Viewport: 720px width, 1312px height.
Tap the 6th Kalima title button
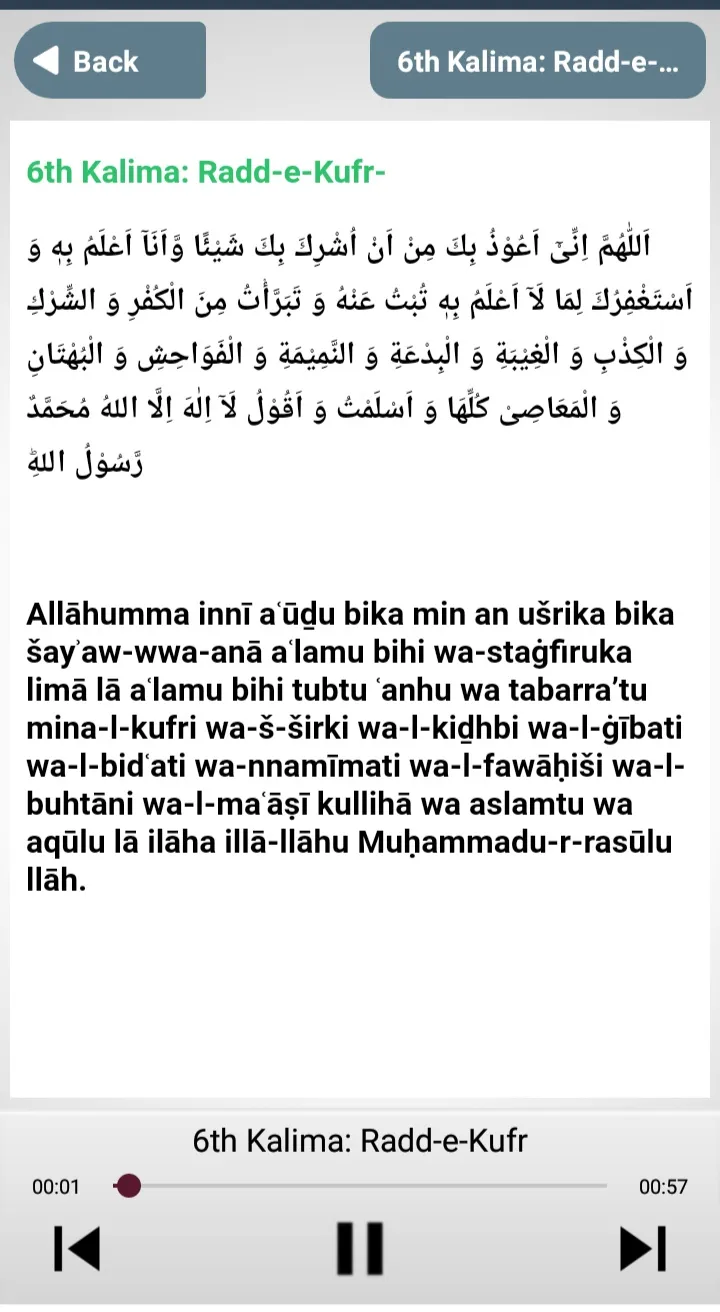pyautogui.click(x=537, y=61)
